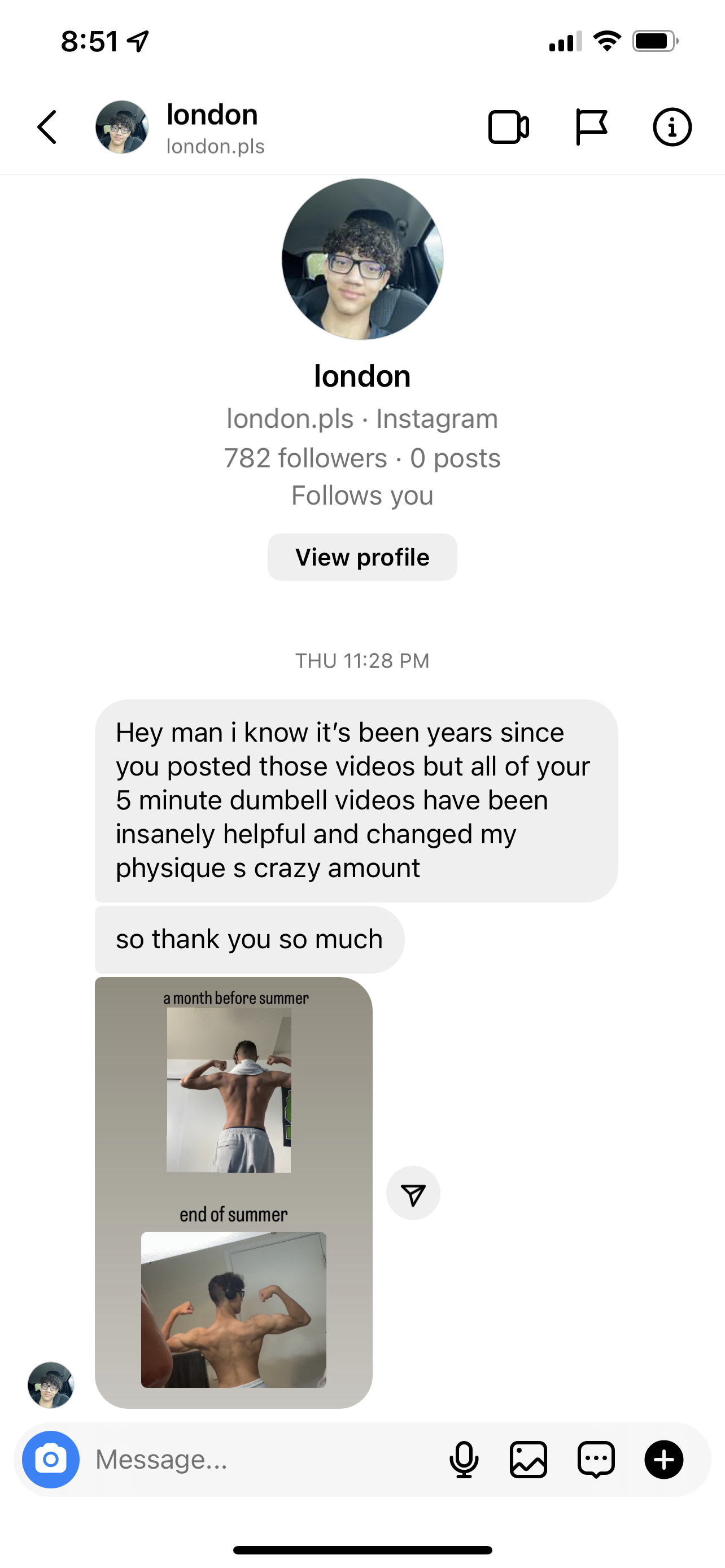
Task: Record a voice message with the microphone
Action: coord(463,1459)
